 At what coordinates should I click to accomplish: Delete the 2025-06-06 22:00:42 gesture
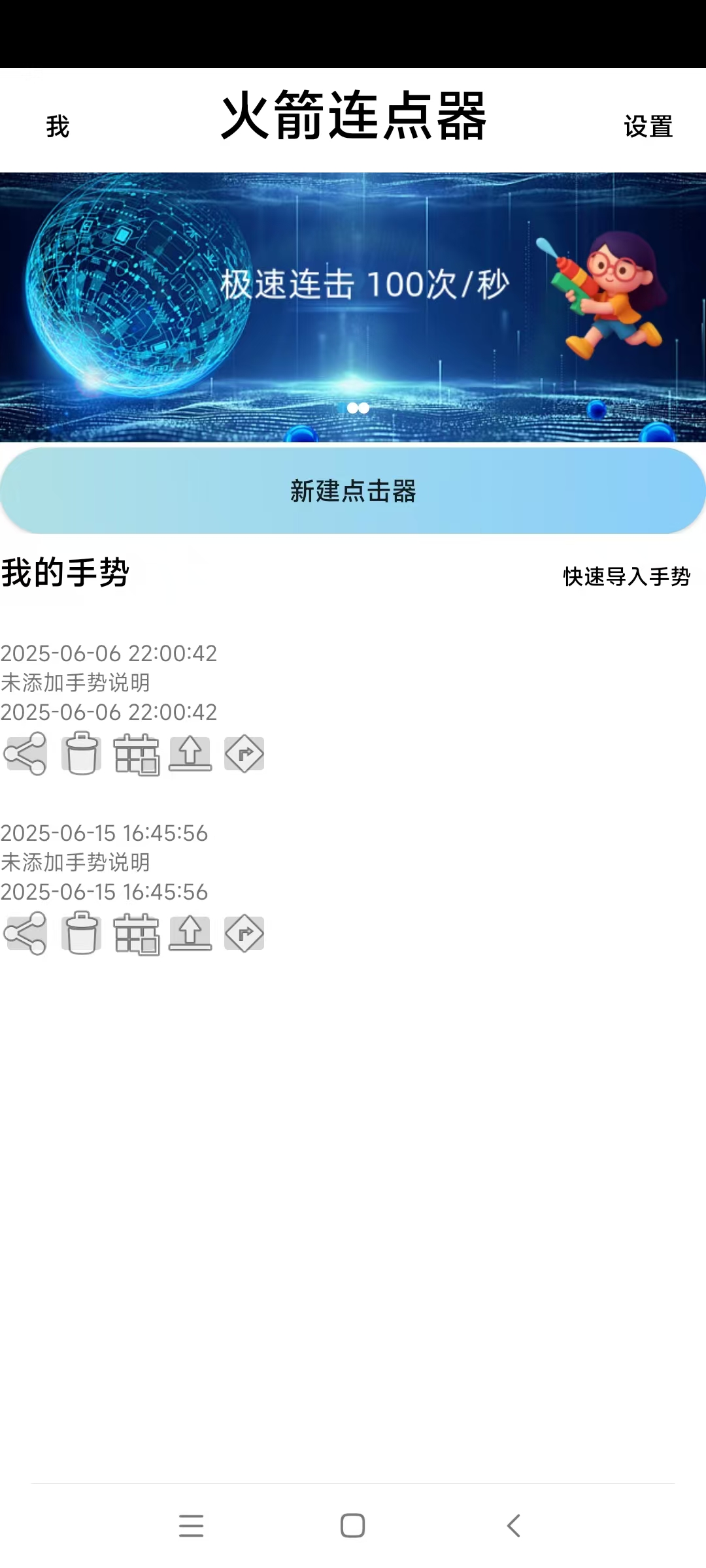[82, 754]
